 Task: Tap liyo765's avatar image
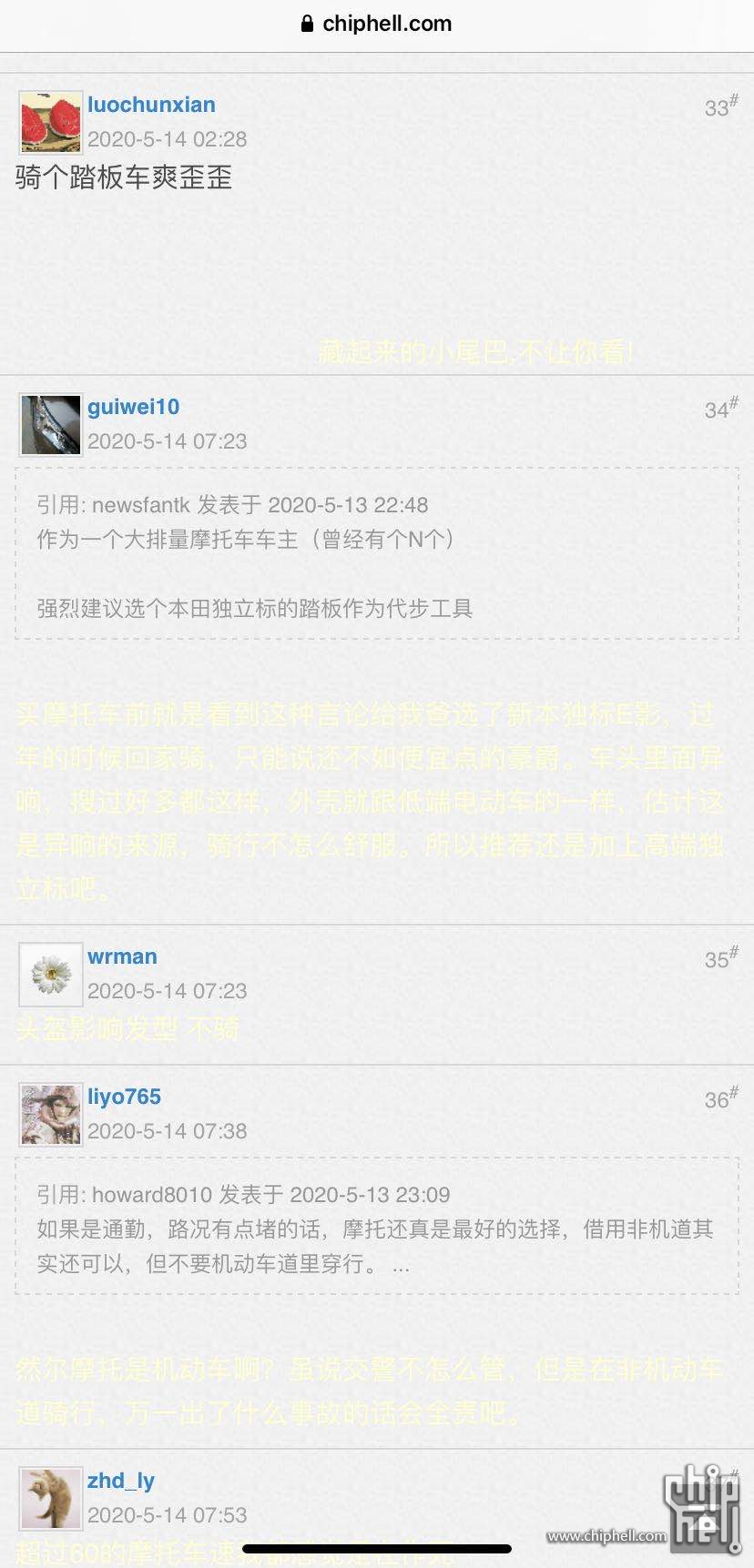(51, 1114)
